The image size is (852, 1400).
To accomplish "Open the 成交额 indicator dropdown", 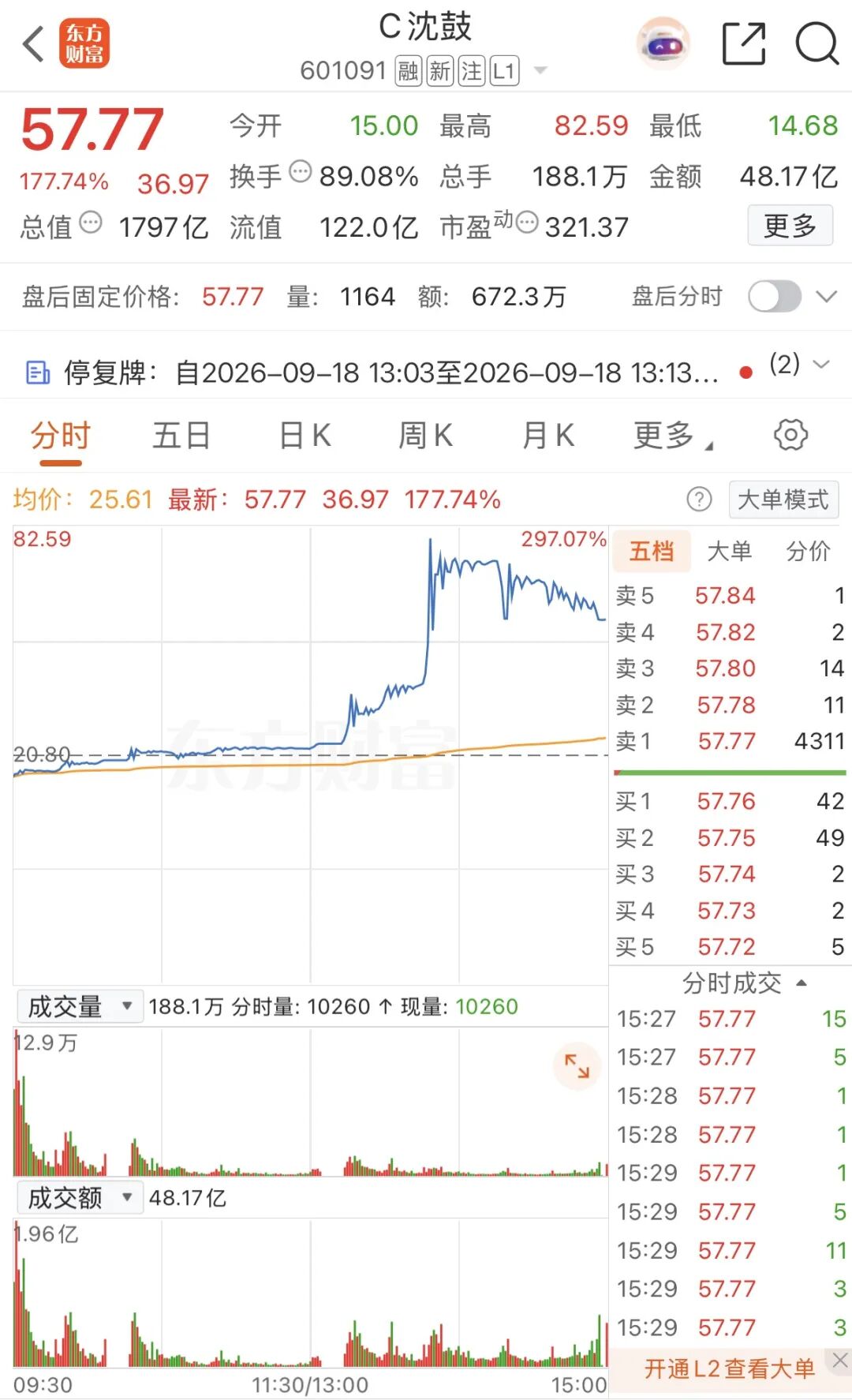I will tap(80, 1198).
